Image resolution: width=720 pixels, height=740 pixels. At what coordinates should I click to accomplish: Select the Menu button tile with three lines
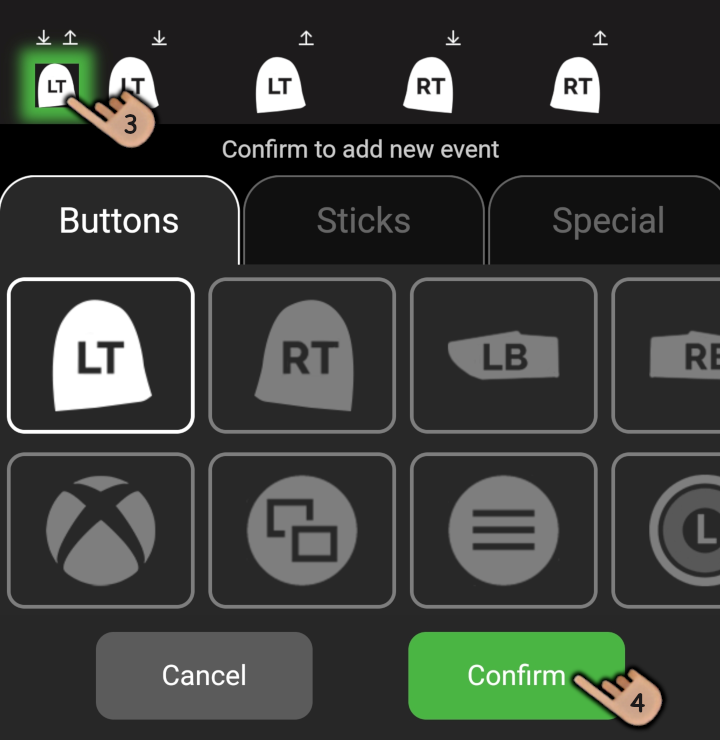(503, 530)
